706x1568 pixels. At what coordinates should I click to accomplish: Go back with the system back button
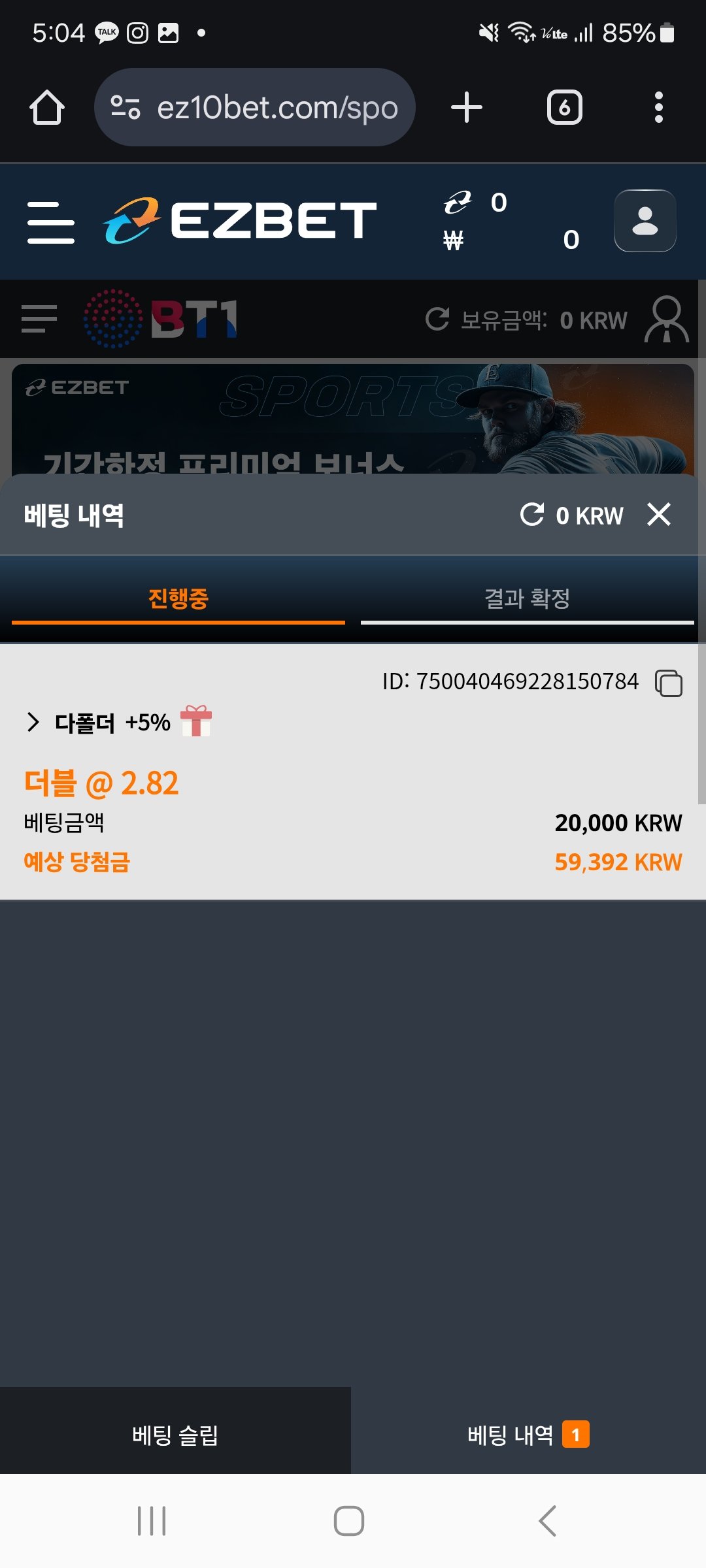[548, 1521]
